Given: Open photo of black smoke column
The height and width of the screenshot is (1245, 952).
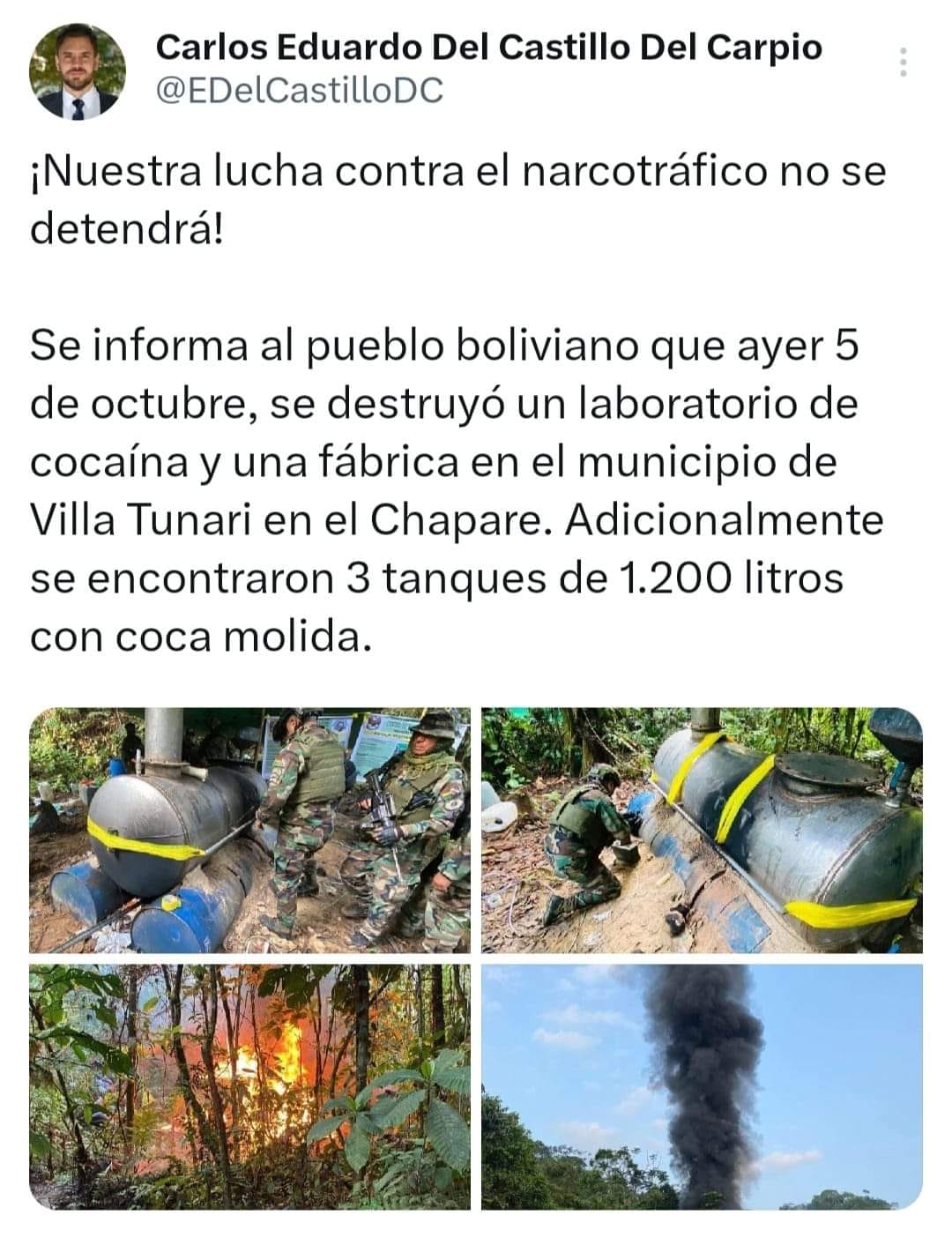Looking at the screenshot, I should click(x=702, y=1086).
